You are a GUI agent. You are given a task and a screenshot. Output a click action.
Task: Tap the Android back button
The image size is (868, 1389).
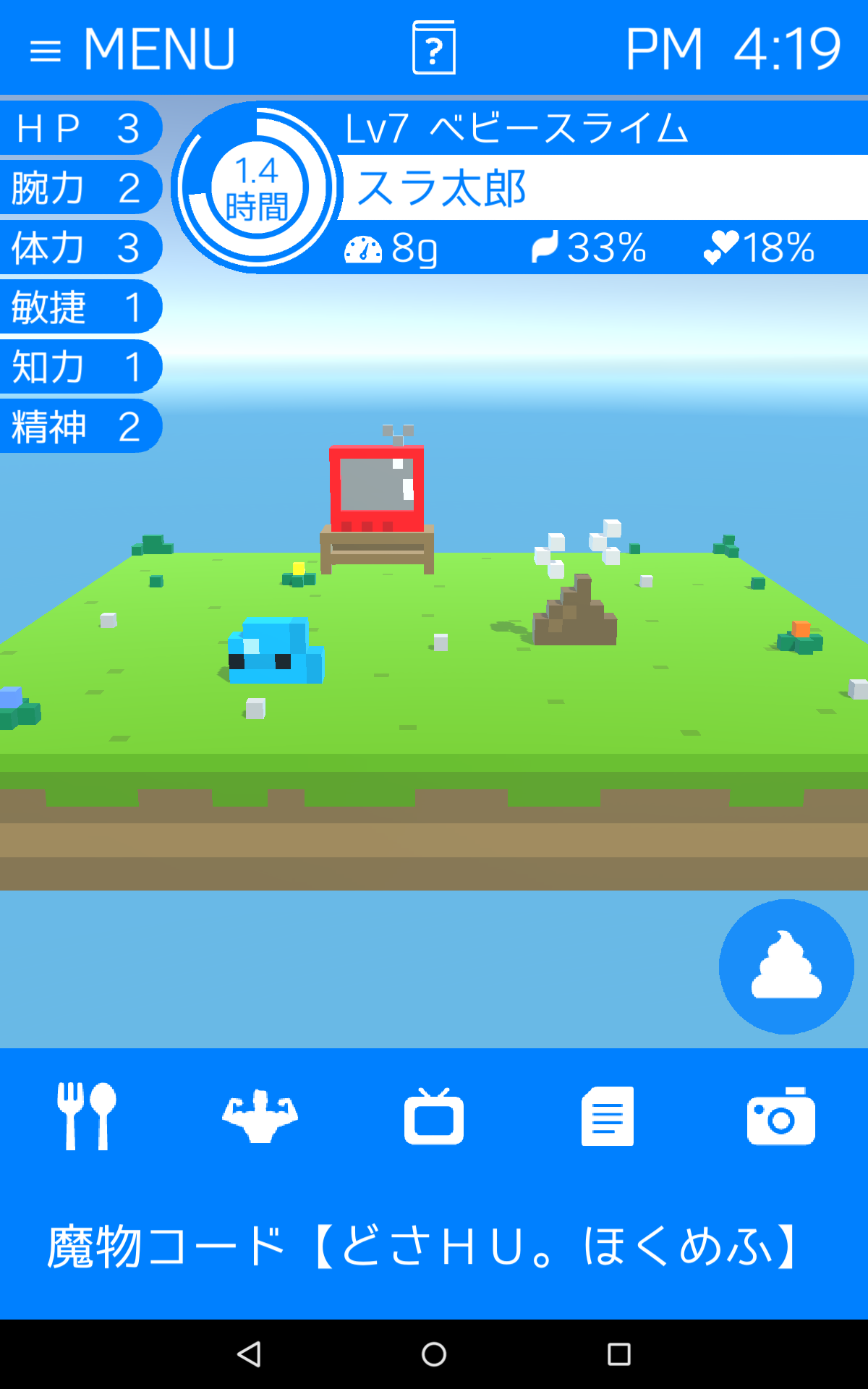[249, 1354]
